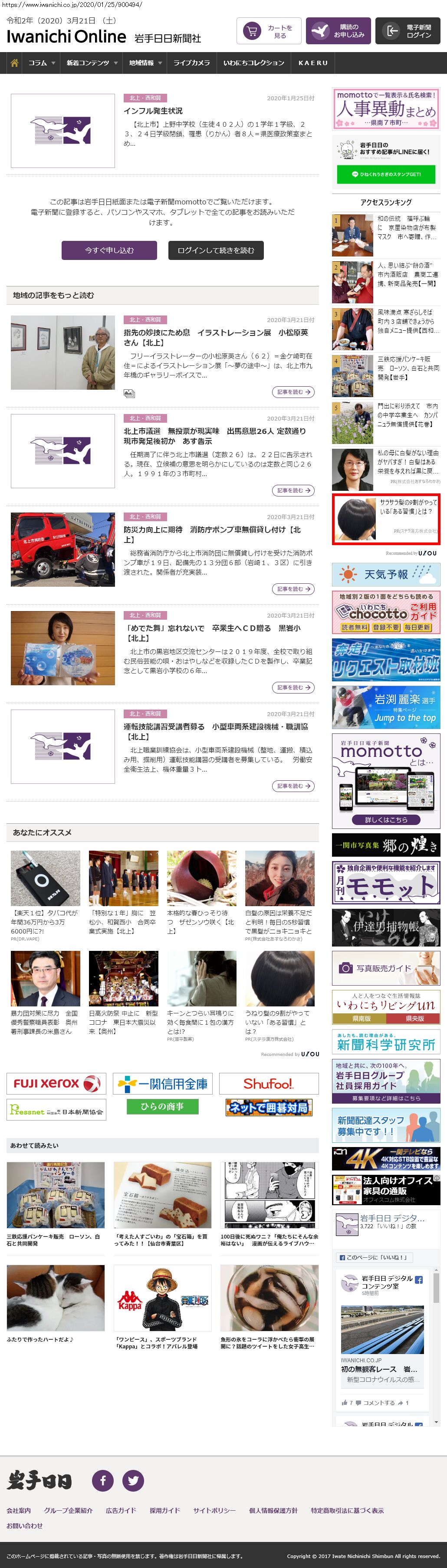This screenshot has height=1568, width=447.
Task: Get the LINE stamp via green button
Action: [385, 174]
